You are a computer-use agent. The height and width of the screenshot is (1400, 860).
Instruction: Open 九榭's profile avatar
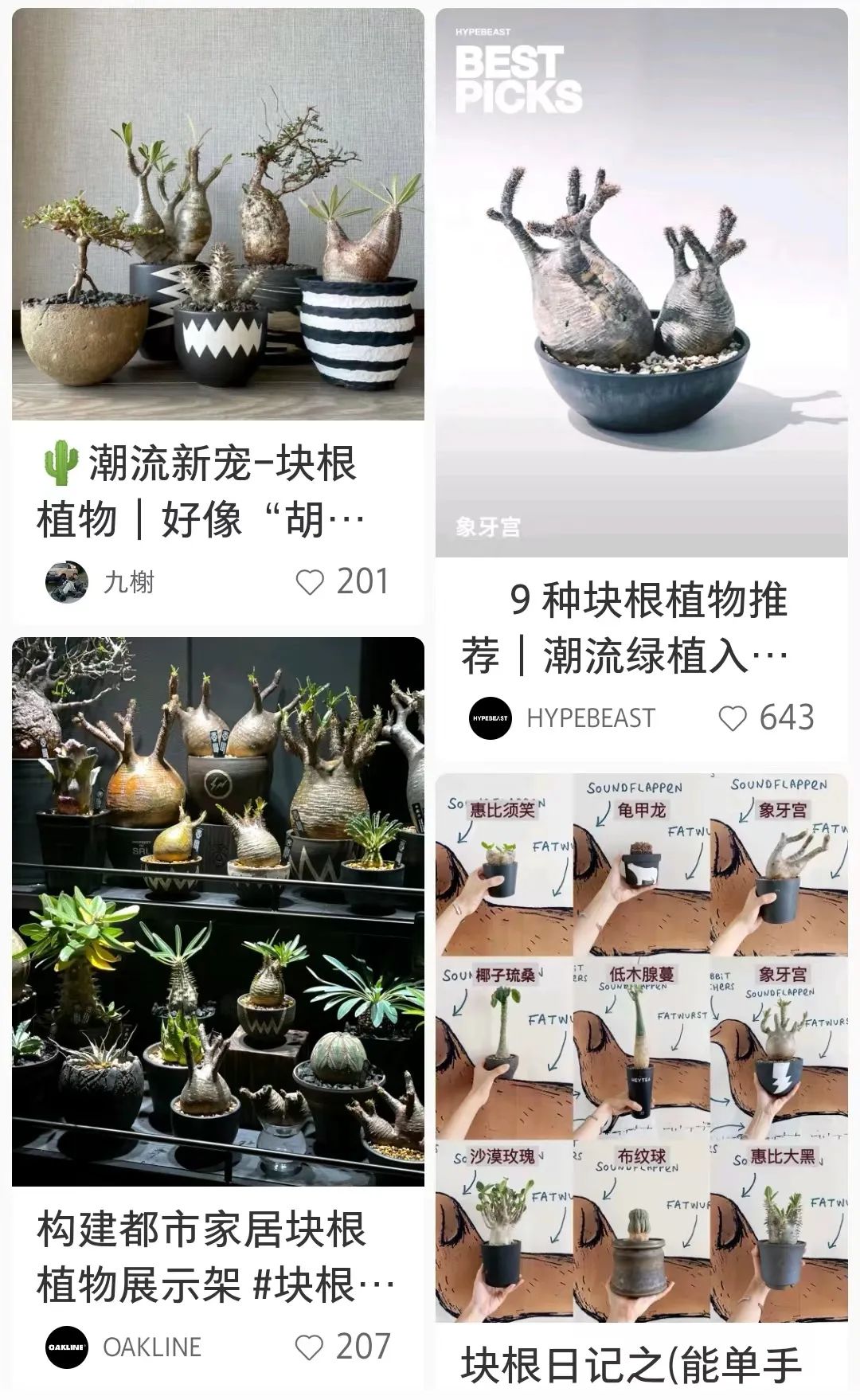(x=66, y=582)
